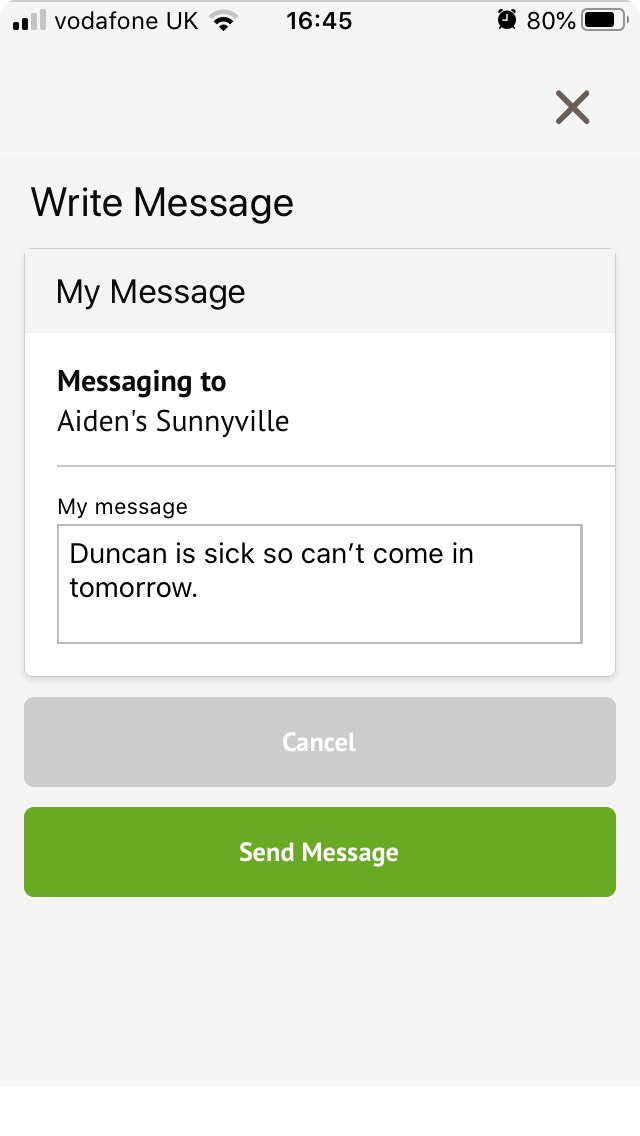This screenshot has height=1136, width=640.
Task: Cancel writing this message
Action: pyautogui.click(x=319, y=742)
